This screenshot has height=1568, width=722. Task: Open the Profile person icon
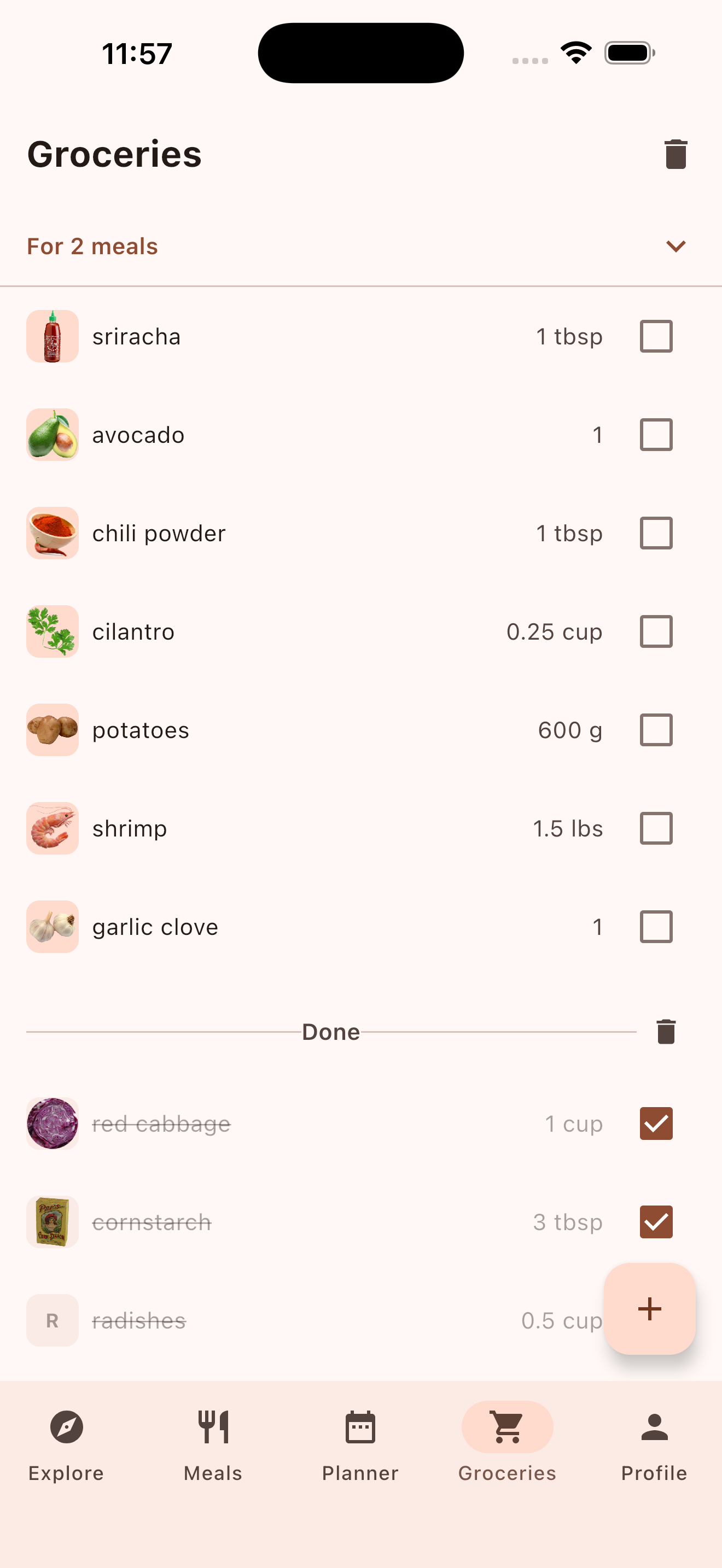(653, 1427)
